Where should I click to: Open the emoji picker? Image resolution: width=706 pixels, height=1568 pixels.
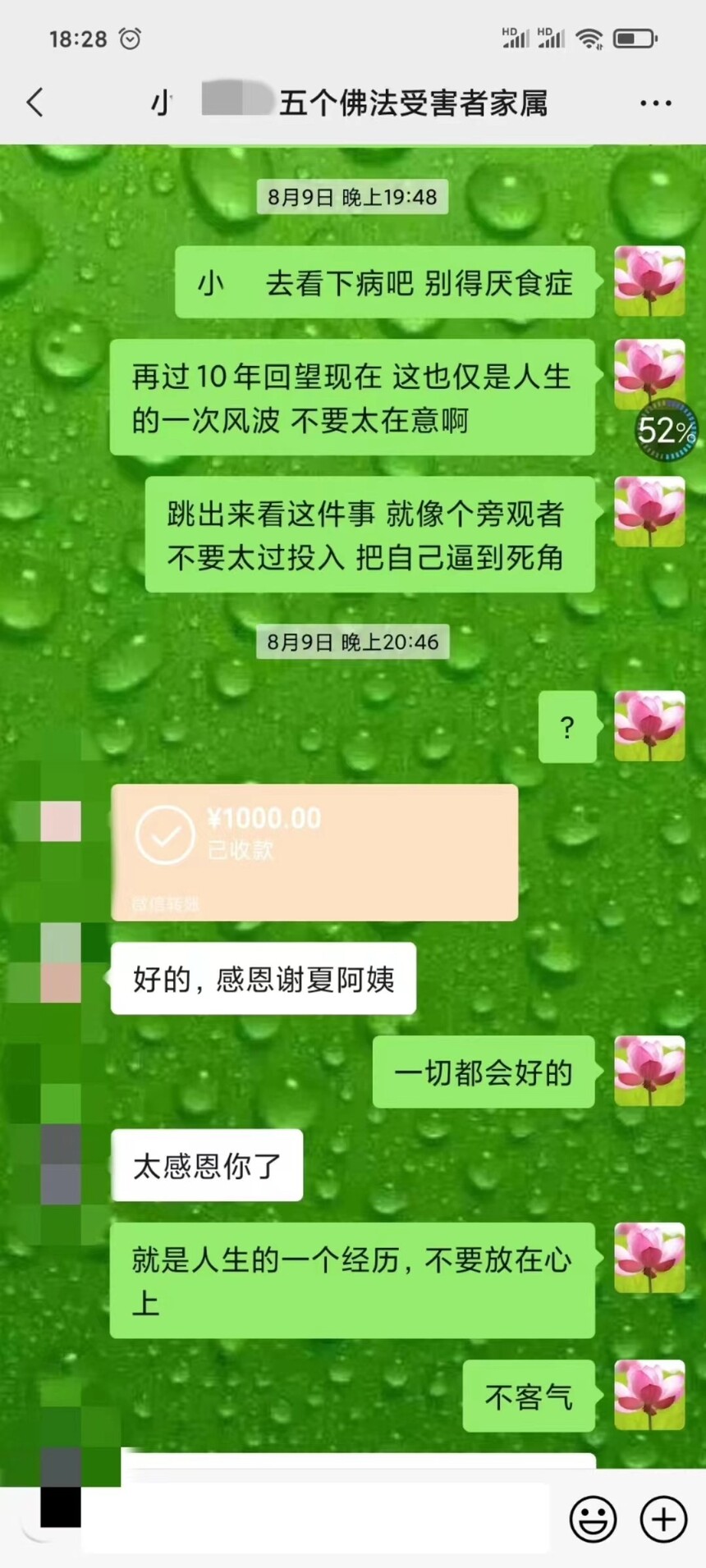pyautogui.click(x=593, y=1520)
